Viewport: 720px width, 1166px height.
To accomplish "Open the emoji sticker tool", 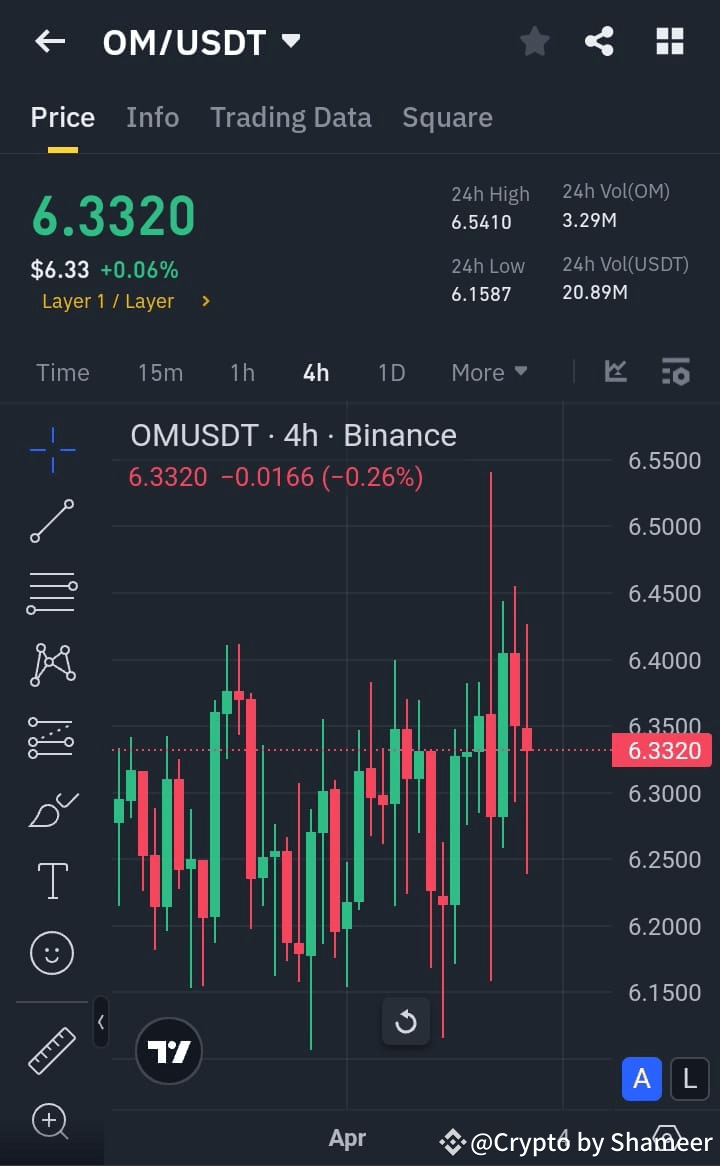I will tap(51, 952).
